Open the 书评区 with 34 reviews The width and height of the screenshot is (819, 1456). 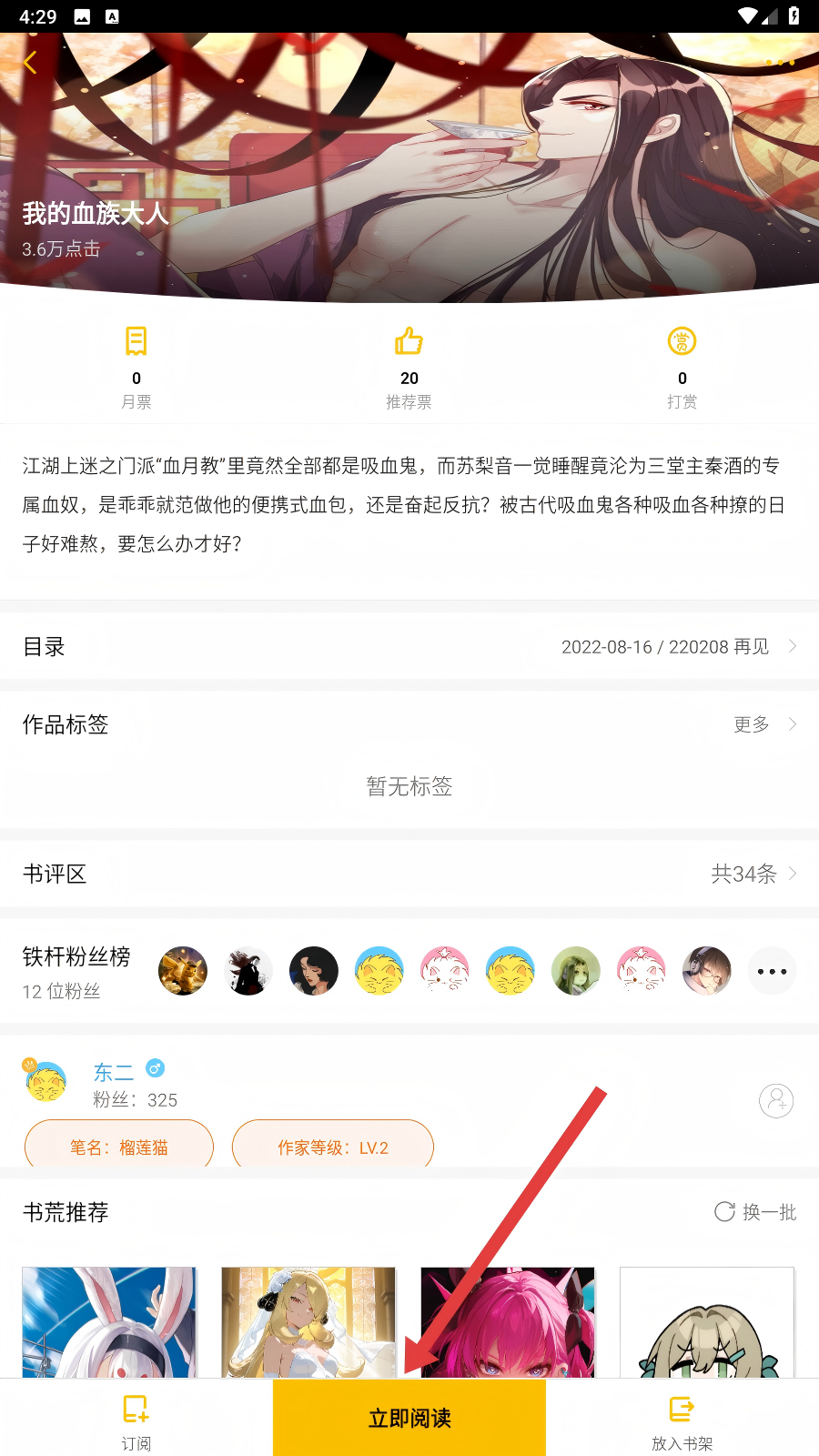coord(409,874)
